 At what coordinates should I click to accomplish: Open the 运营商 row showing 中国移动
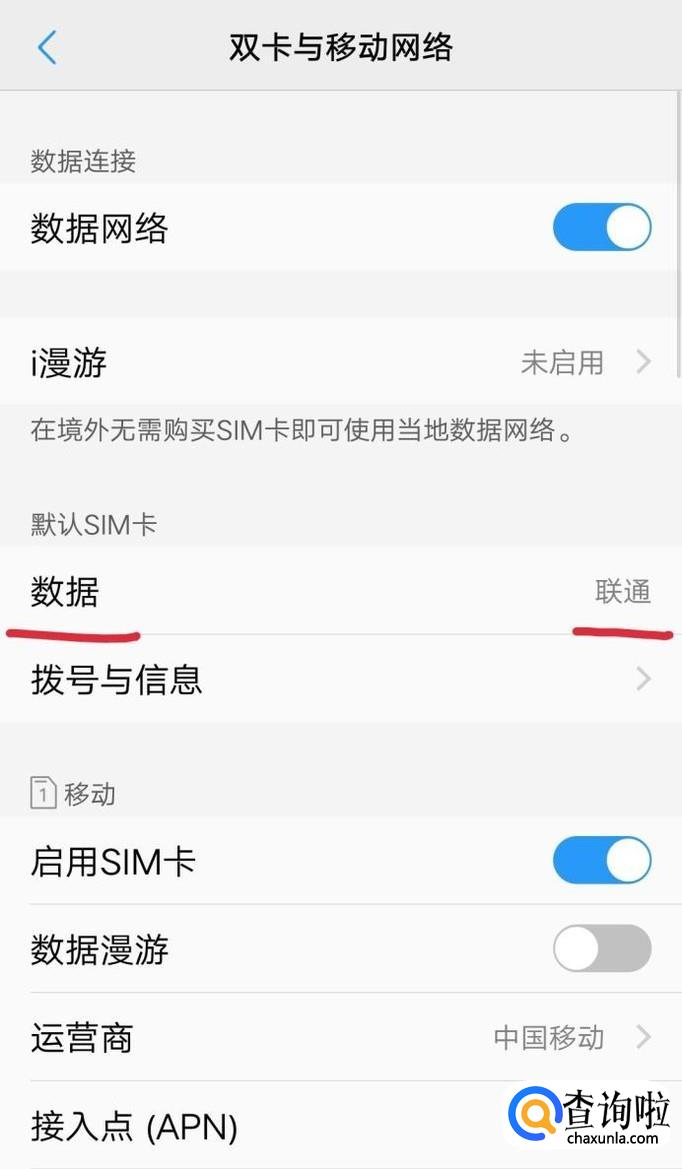point(341,1037)
